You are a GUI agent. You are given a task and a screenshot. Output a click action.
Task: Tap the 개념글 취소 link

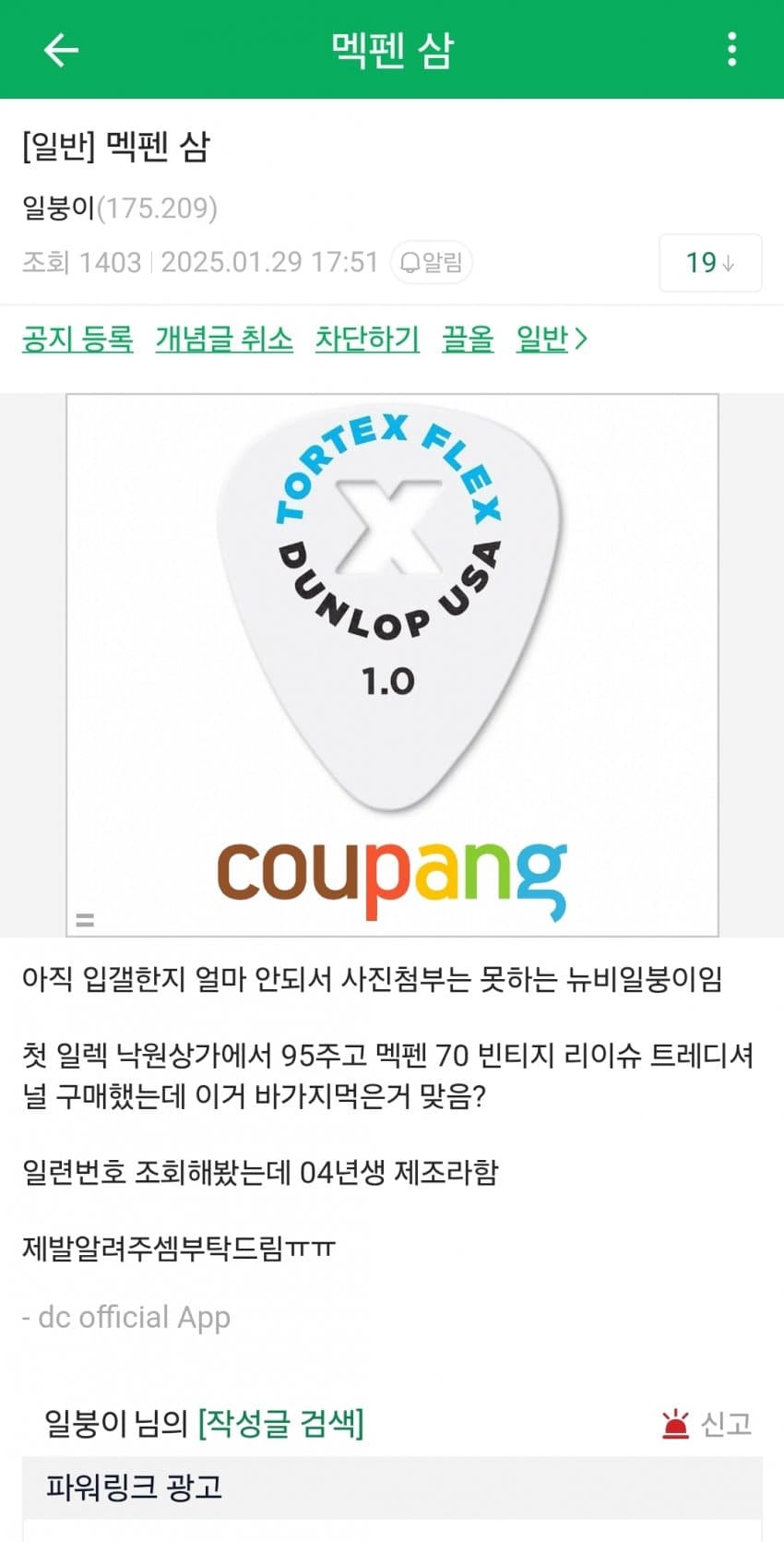[224, 340]
